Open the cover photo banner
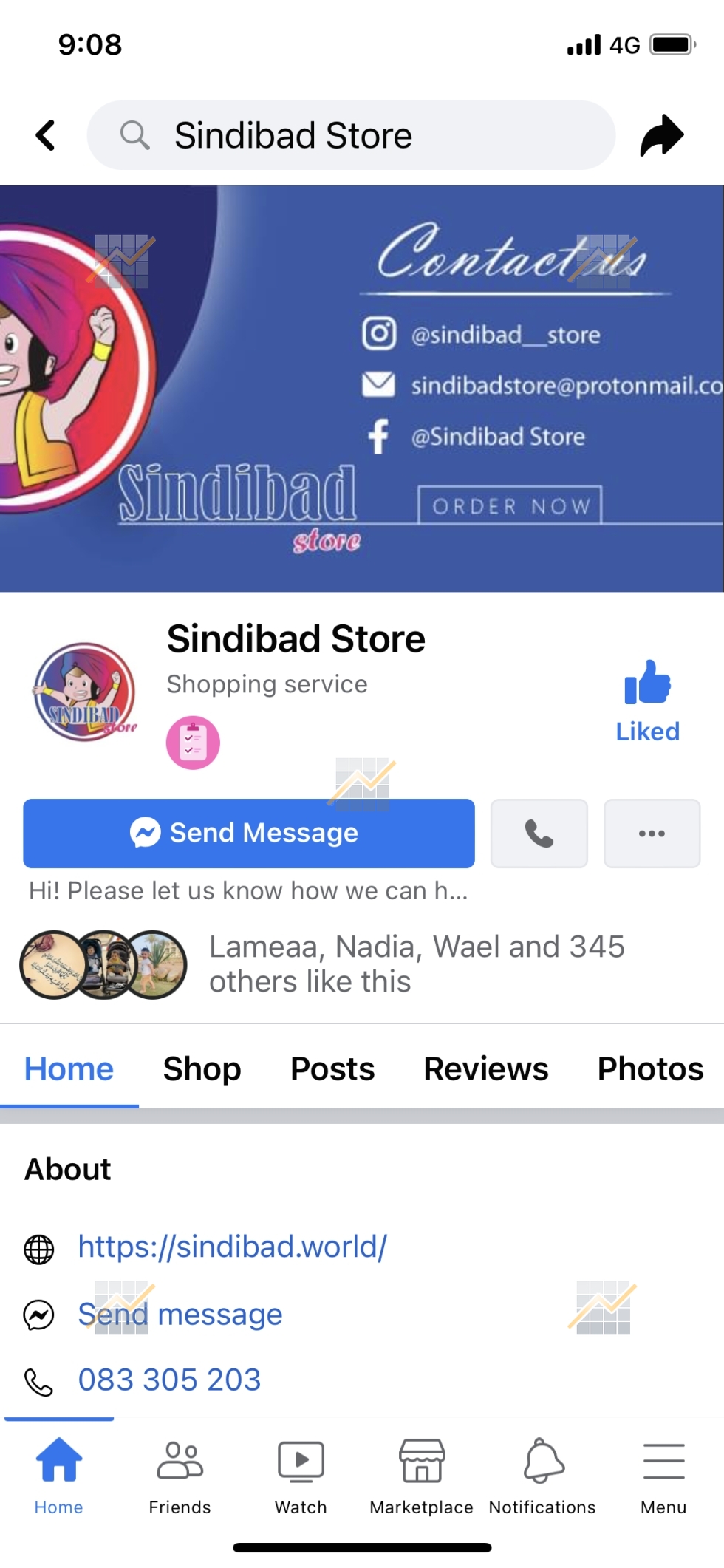 click(362, 389)
